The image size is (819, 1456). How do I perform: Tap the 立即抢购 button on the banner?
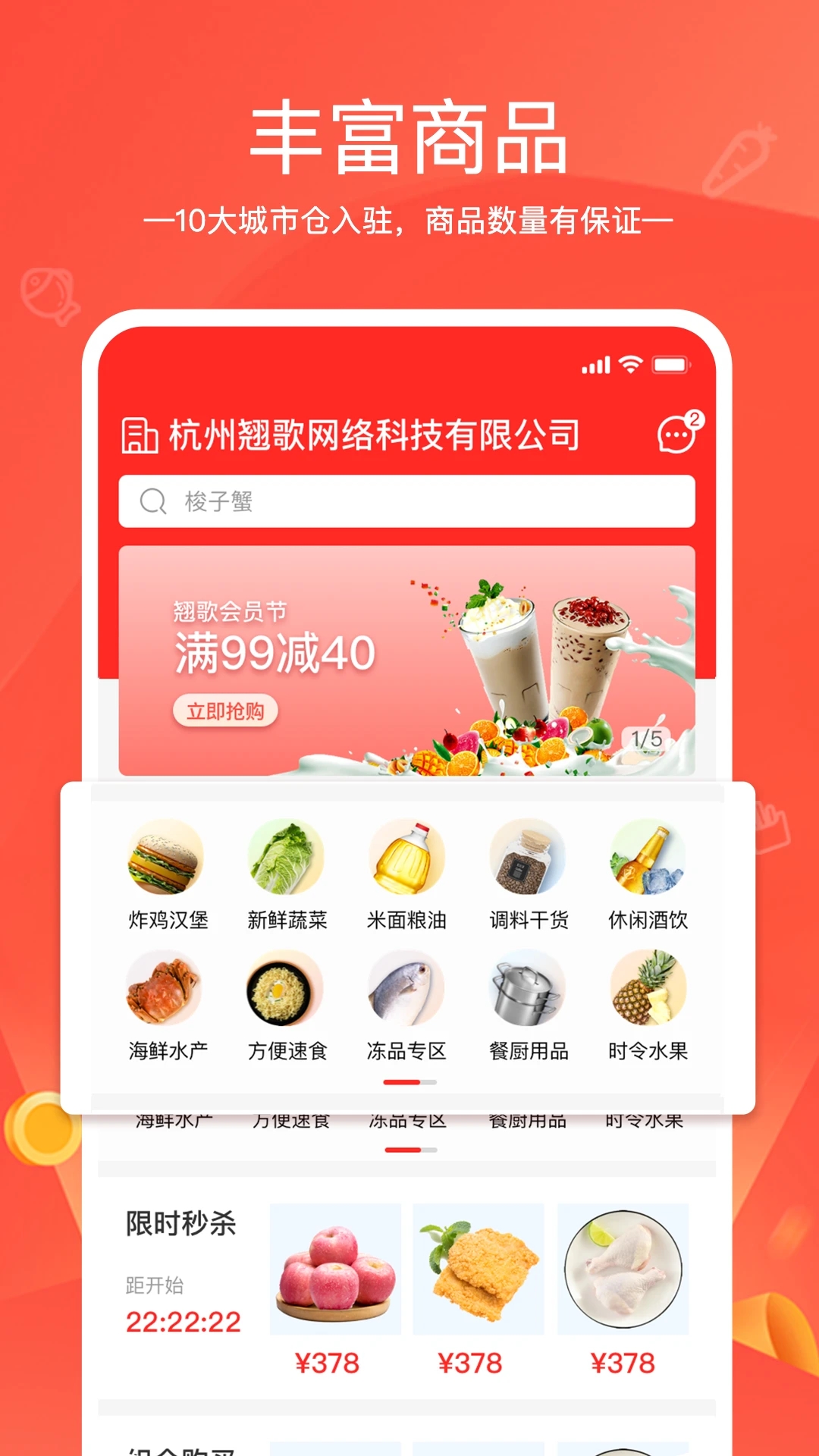(226, 711)
